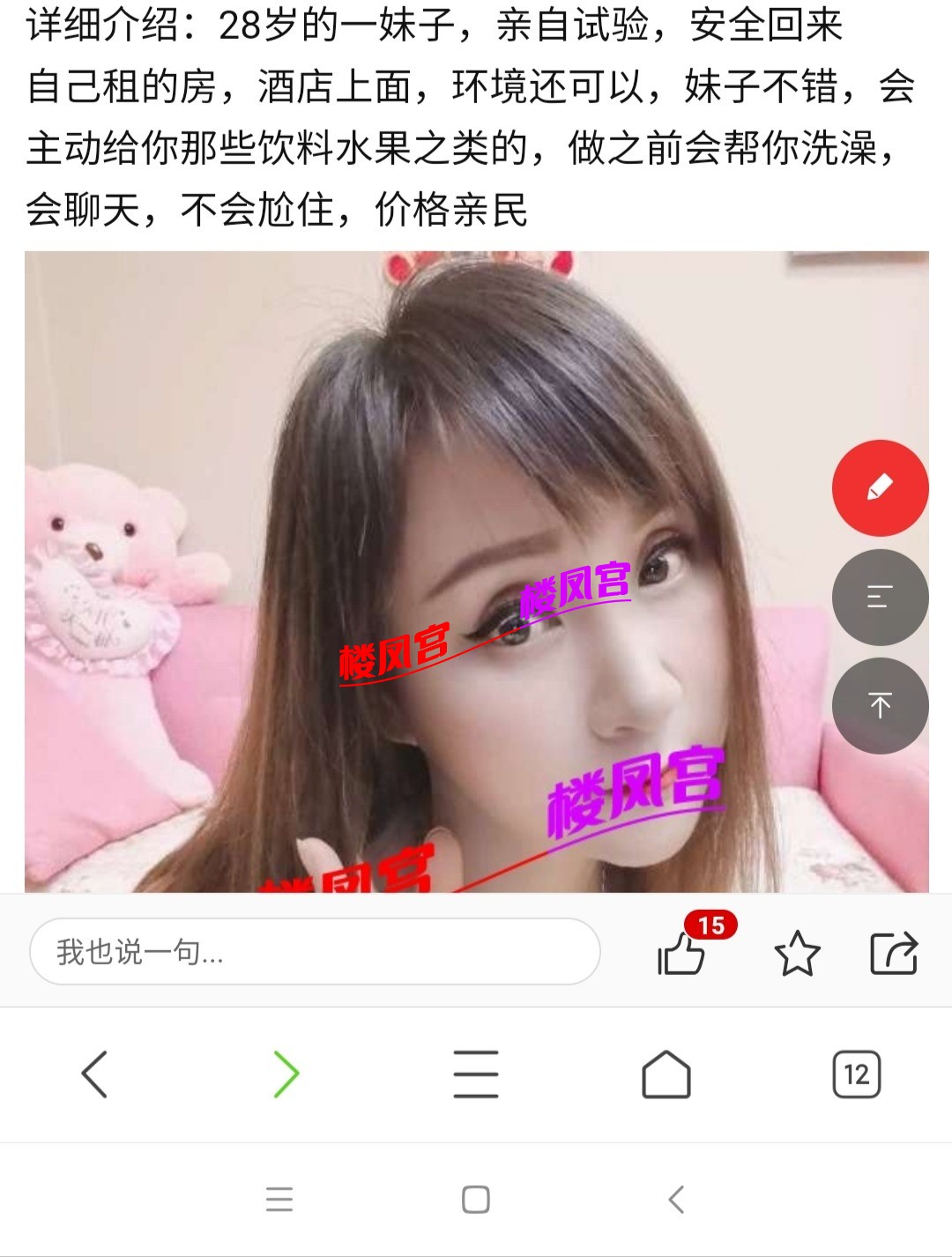
Task: View the 12 open browser tabs
Action: pos(856,1074)
